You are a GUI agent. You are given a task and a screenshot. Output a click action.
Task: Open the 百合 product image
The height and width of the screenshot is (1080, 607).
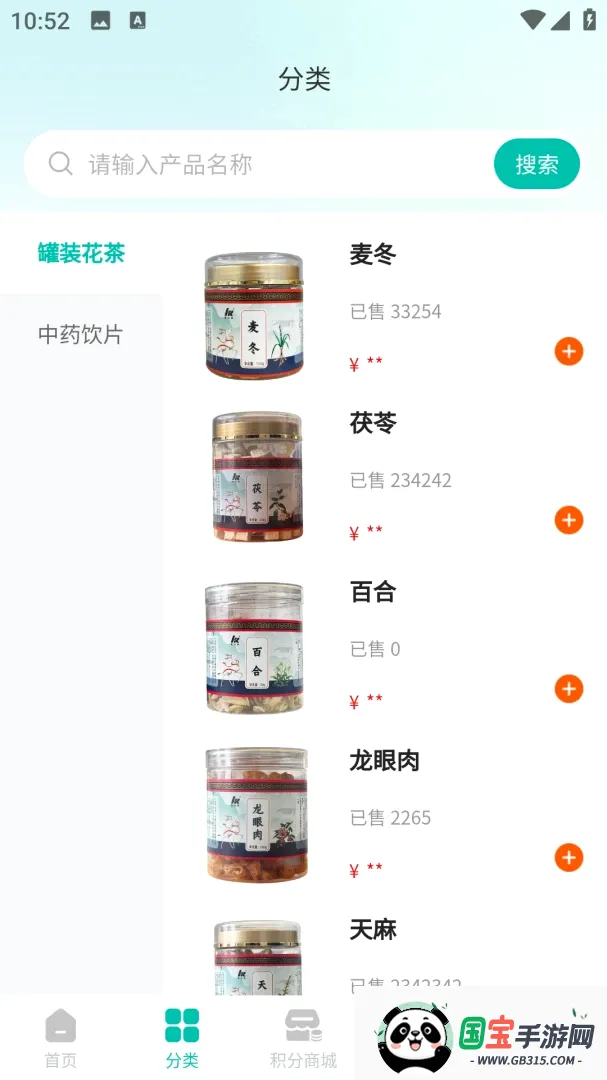point(254,647)
